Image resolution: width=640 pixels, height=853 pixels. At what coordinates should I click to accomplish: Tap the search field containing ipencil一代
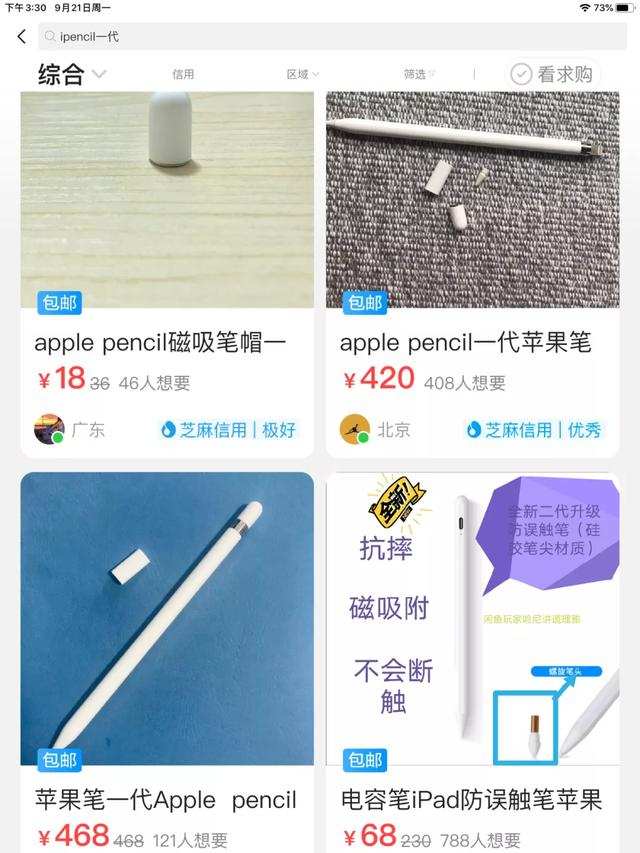tap(330, 37)
